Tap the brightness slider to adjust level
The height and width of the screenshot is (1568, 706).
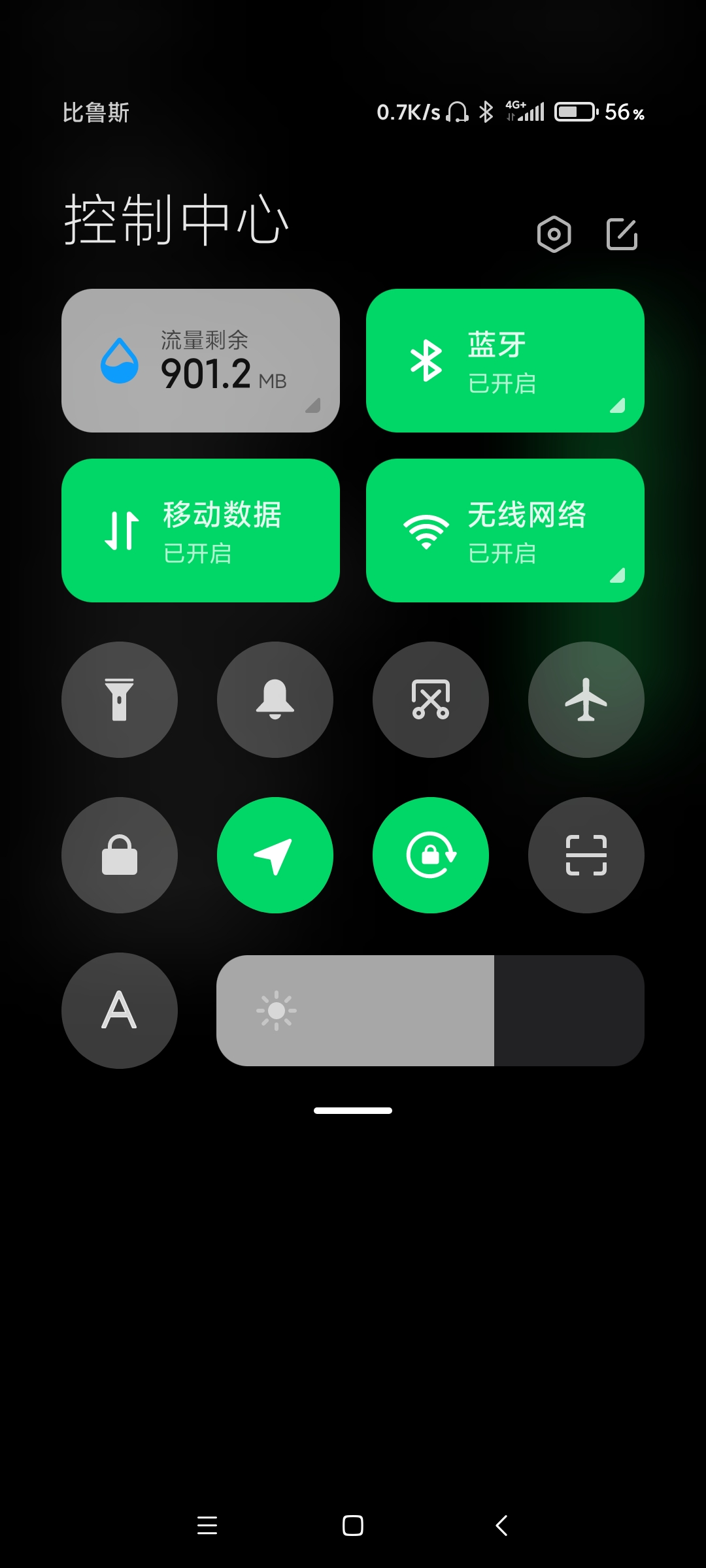pyautogui.click(x=430, y=1011)
